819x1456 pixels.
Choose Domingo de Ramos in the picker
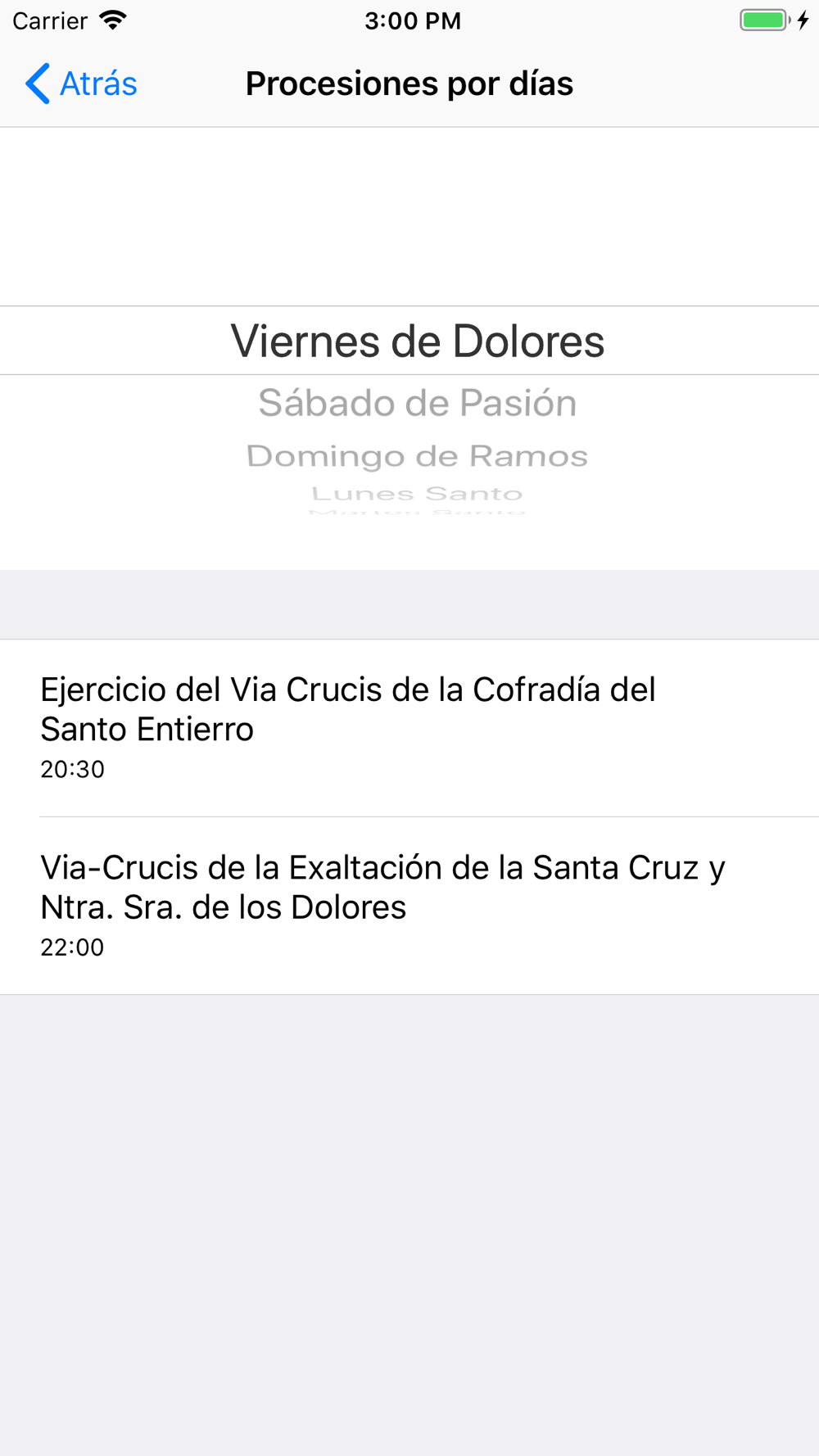pos(417,456)
